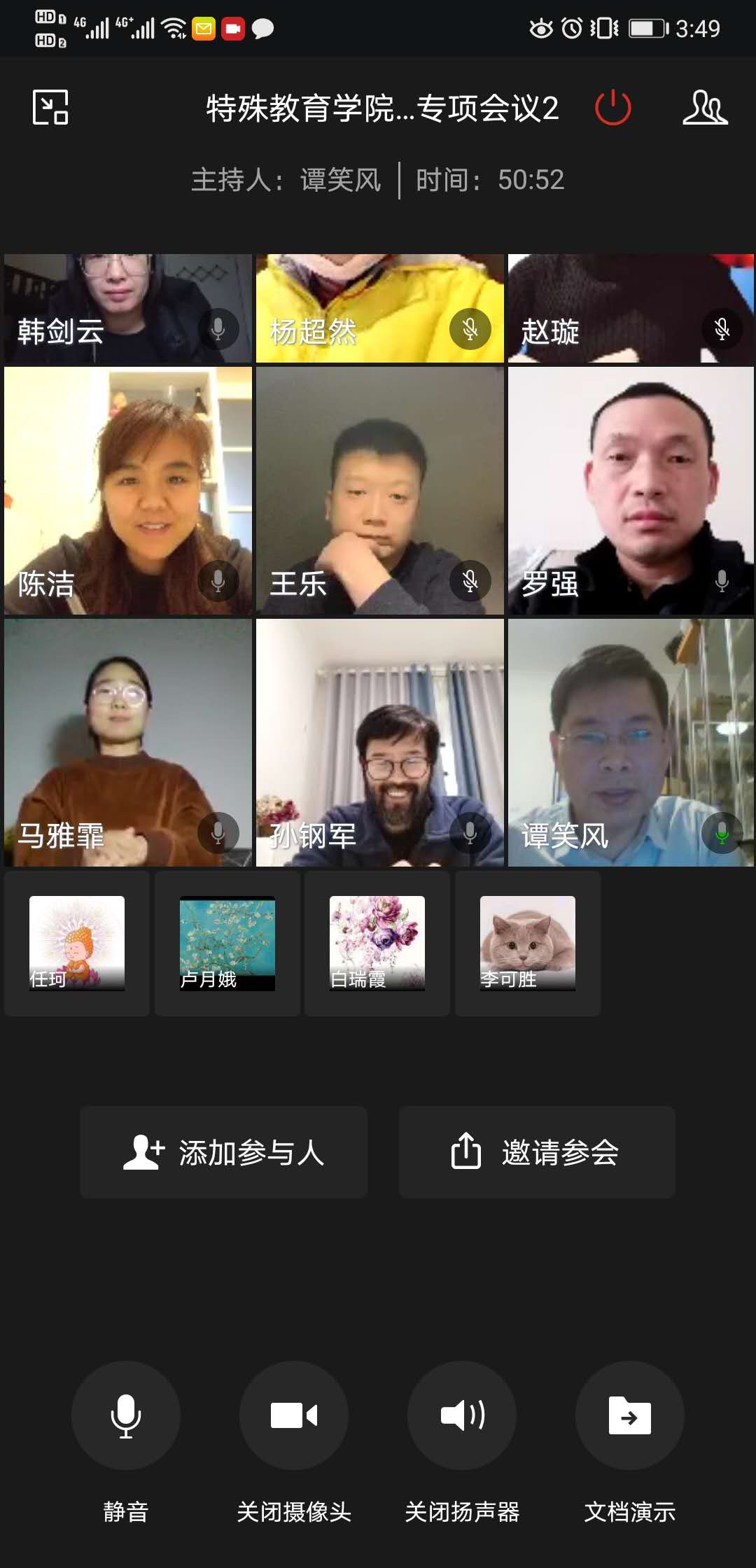
Task: Start 文档演示 document presentation
Action: click(629, 1415)
